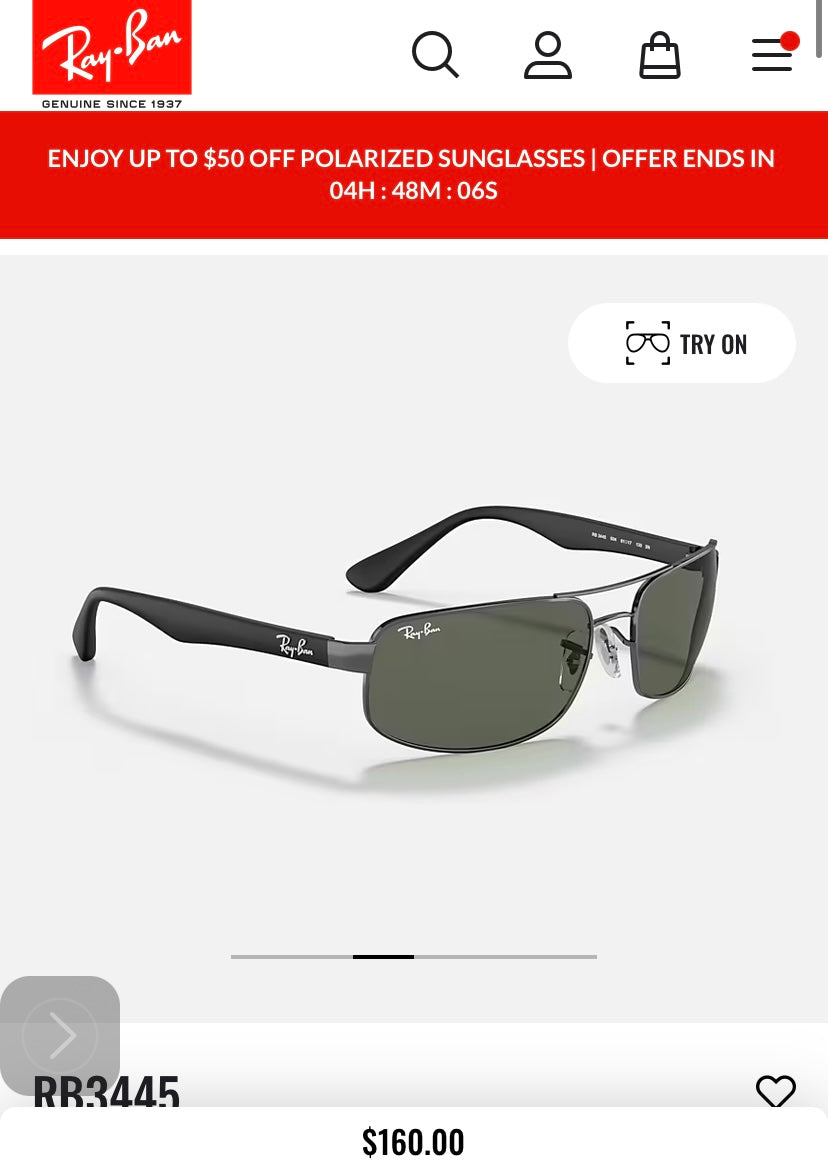This screenshot has height=1167, width=828.
Task: Open the shopping bag
Action: point(660,55)
